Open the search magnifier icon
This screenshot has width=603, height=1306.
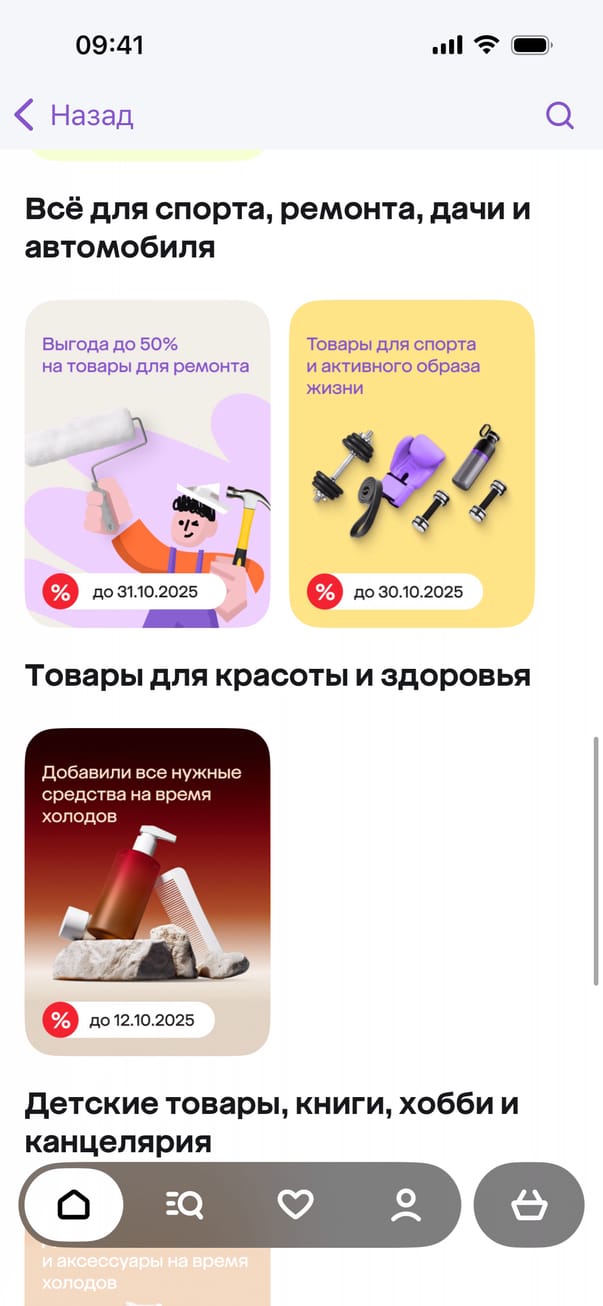point(559,115)
